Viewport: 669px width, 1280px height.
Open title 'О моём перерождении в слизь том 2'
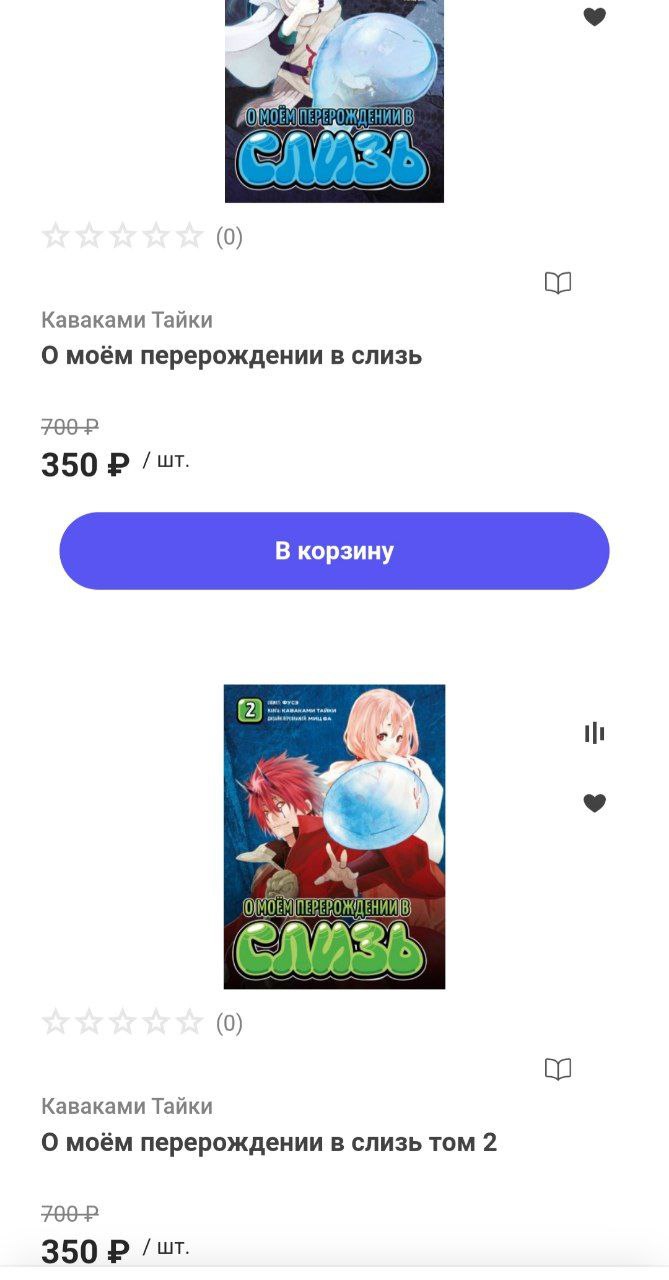pyautogui.click(x=269, y=1142)
